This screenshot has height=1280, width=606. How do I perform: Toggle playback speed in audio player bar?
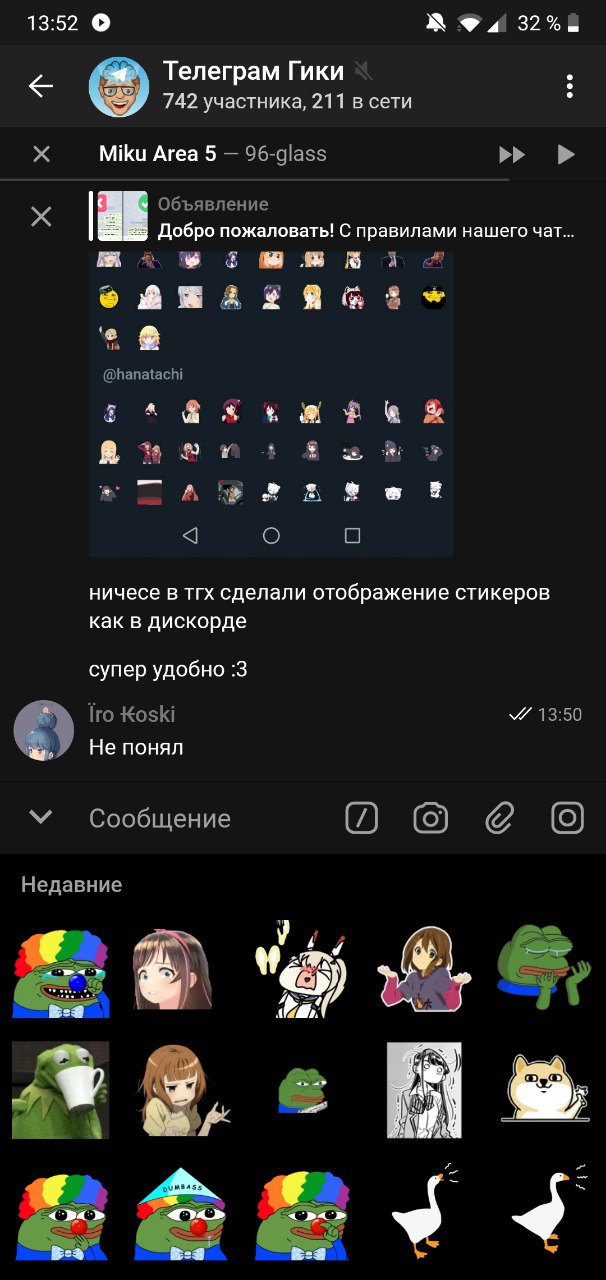[x=512, y=154]
